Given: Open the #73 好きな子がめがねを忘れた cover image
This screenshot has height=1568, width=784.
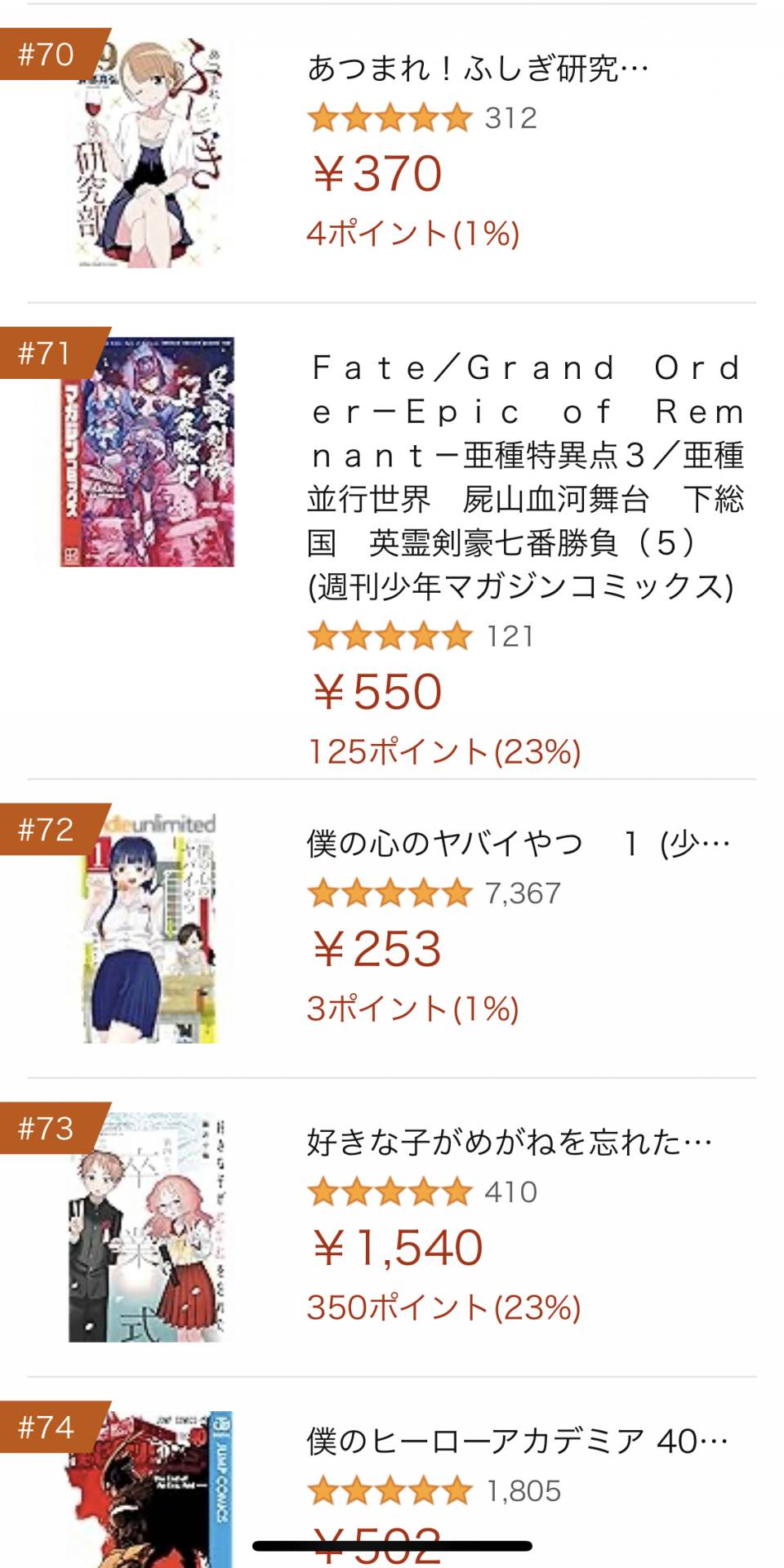Looking at the screenshot, I should coord(147,1227).
